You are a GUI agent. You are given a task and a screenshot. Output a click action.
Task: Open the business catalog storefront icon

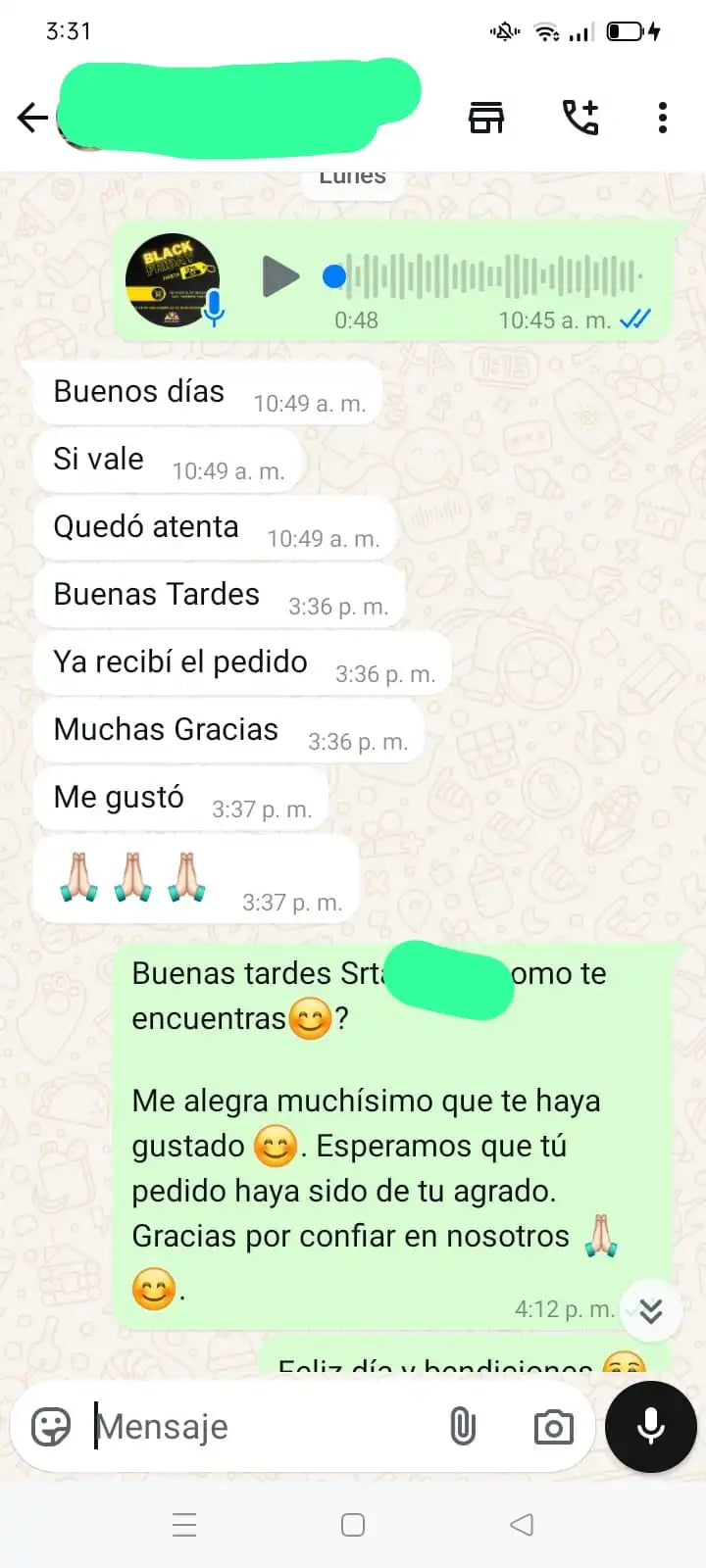pyautogui.click(x=486, y=118)
